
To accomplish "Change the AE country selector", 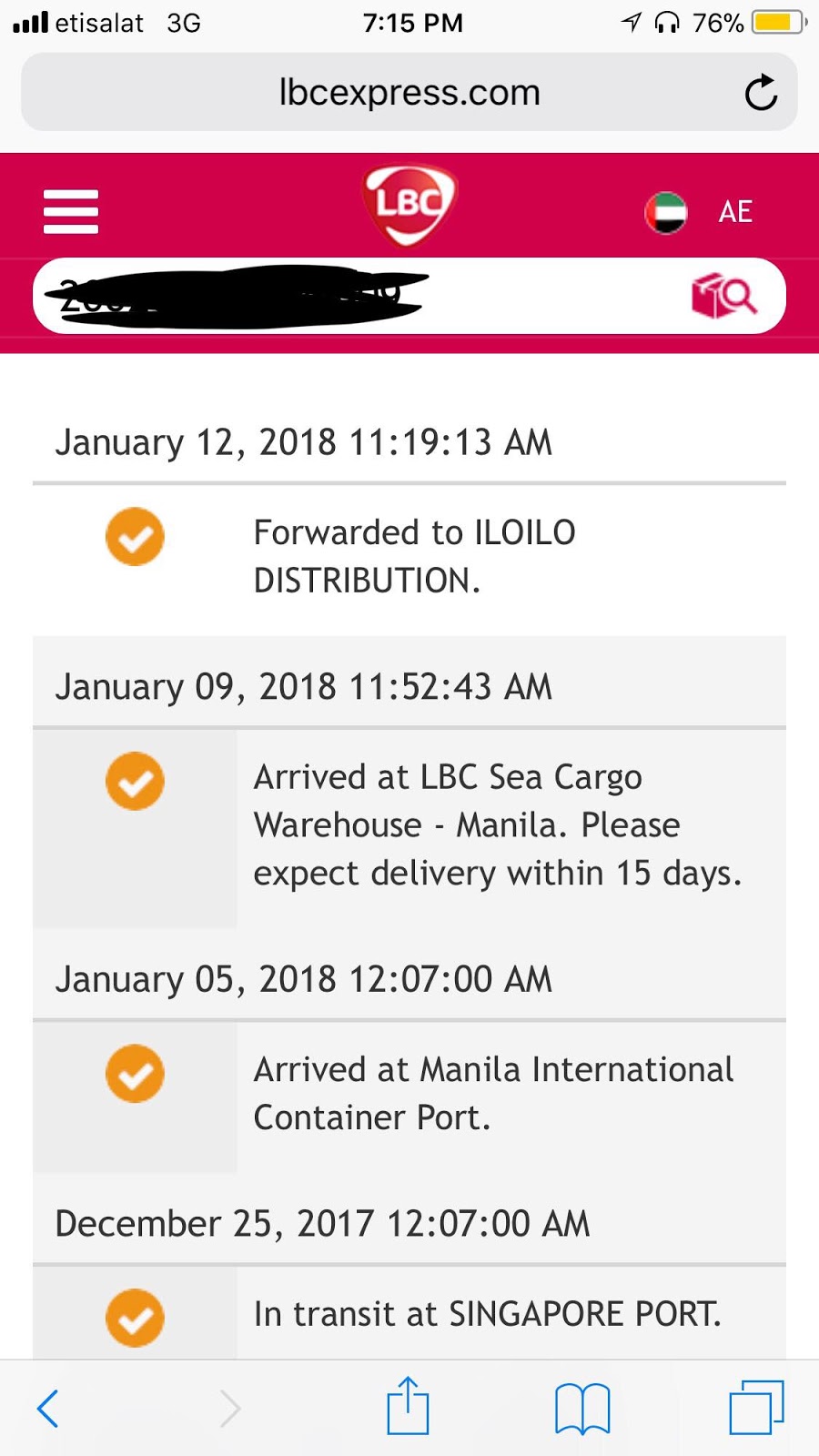I will 699,212.
